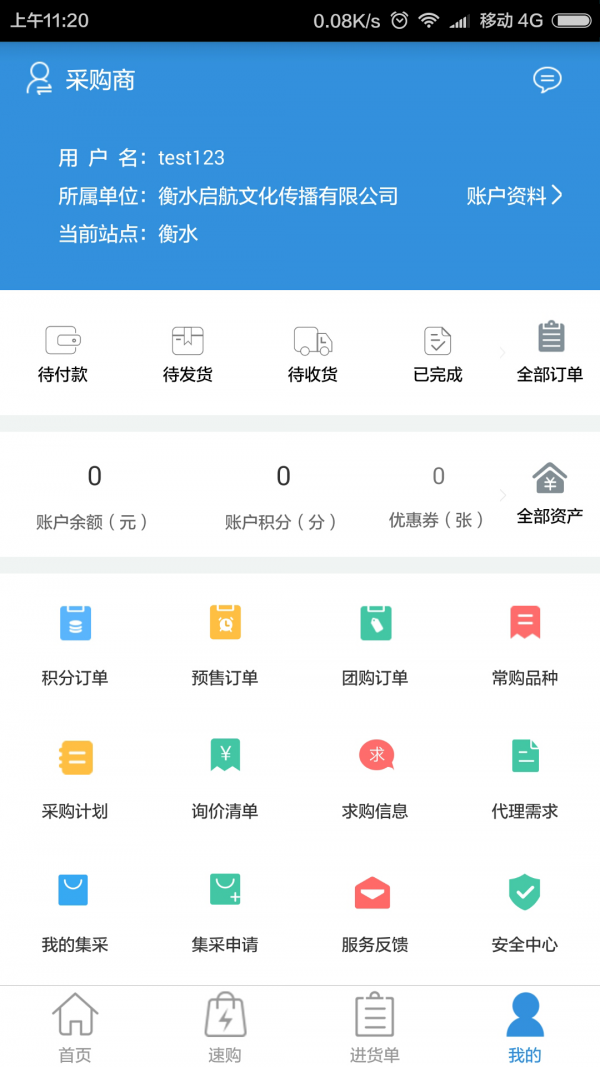
Task: View 已完成 completed orders
Action: (438, 354)
